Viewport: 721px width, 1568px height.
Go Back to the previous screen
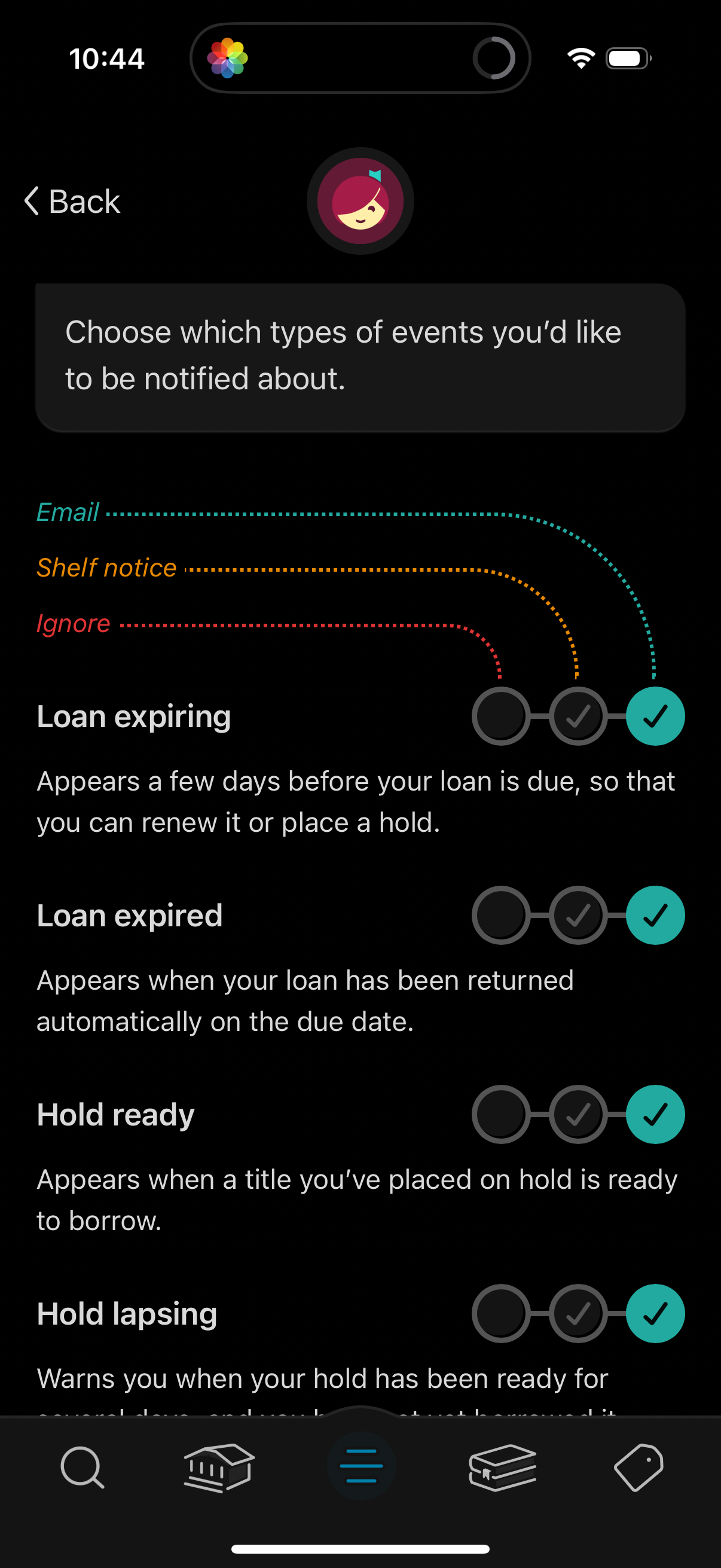coord(71,201)
